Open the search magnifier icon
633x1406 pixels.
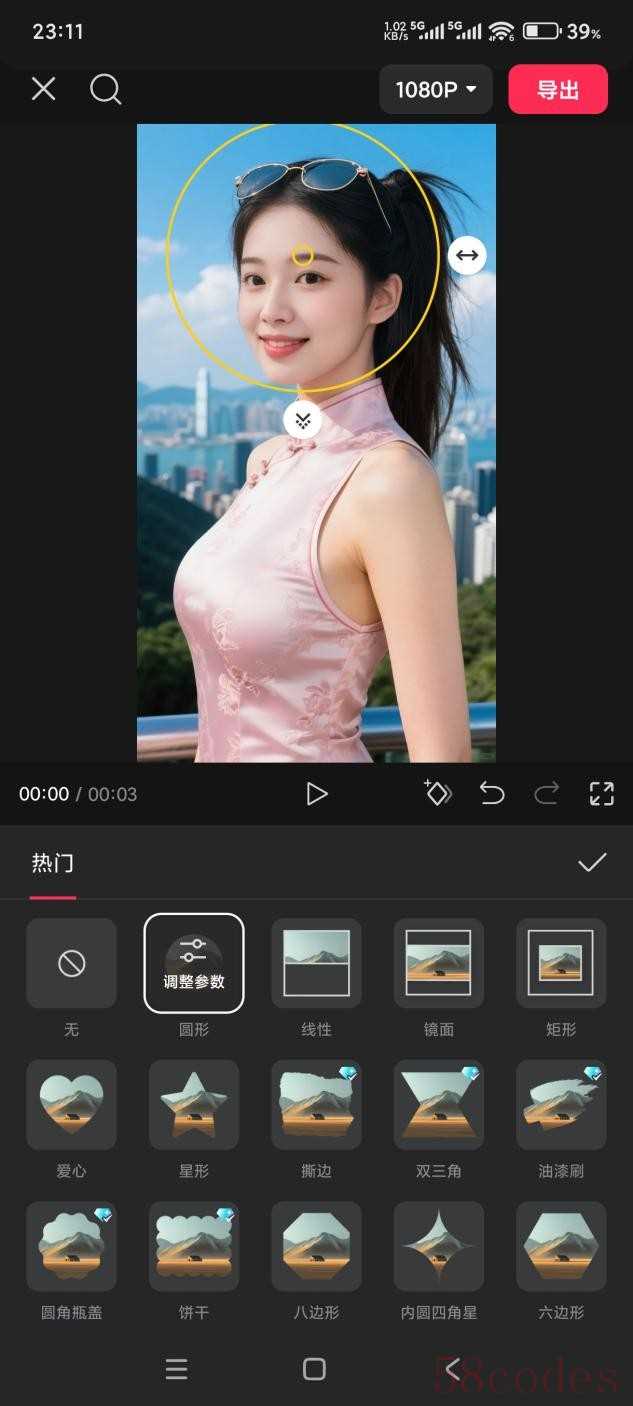(x=105, y=90)
